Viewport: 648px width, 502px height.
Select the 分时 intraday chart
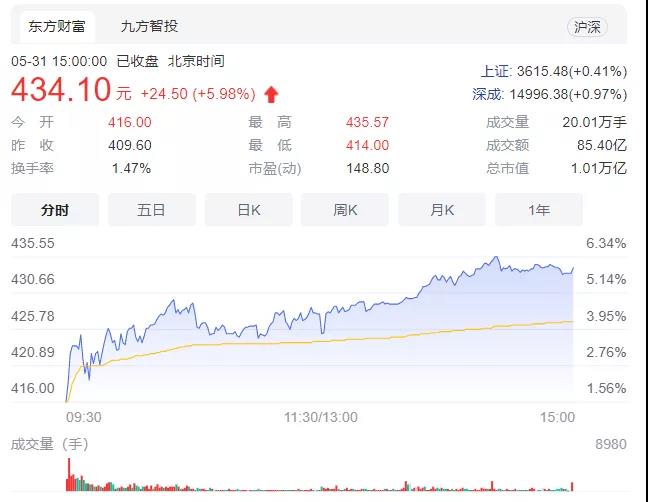click(55, 210)
